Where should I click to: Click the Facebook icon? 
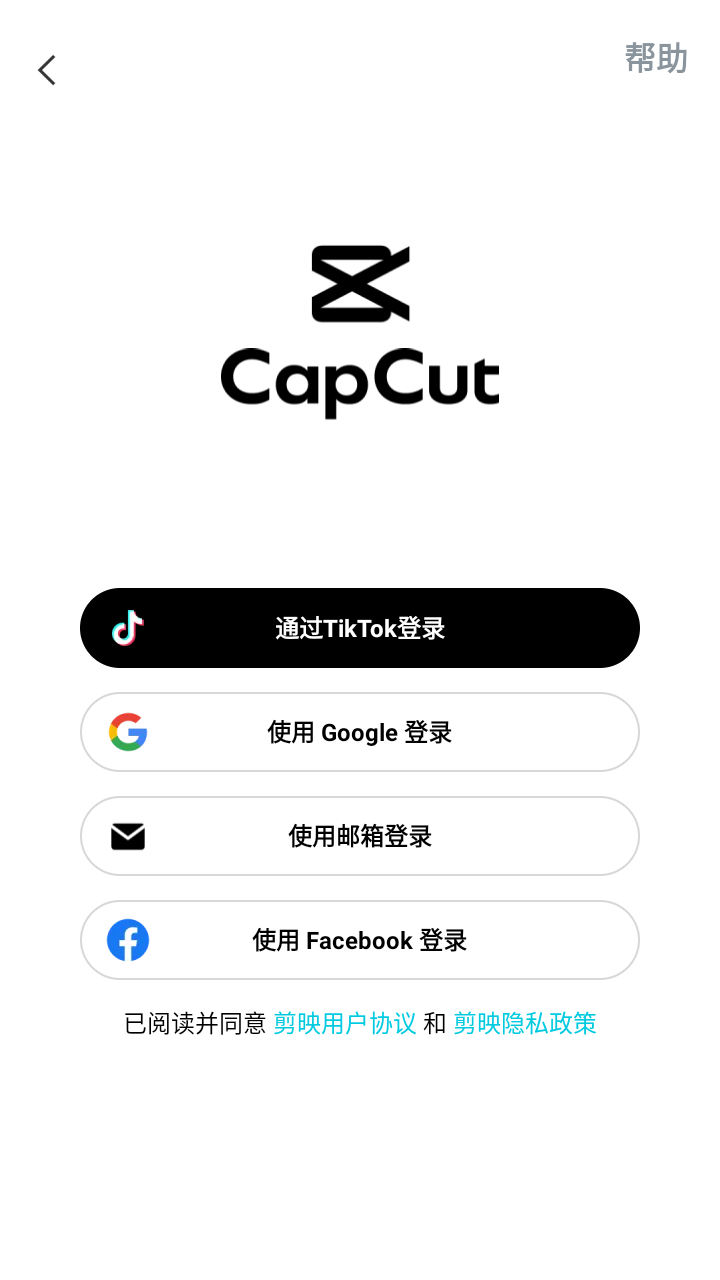tap(128, 940)
